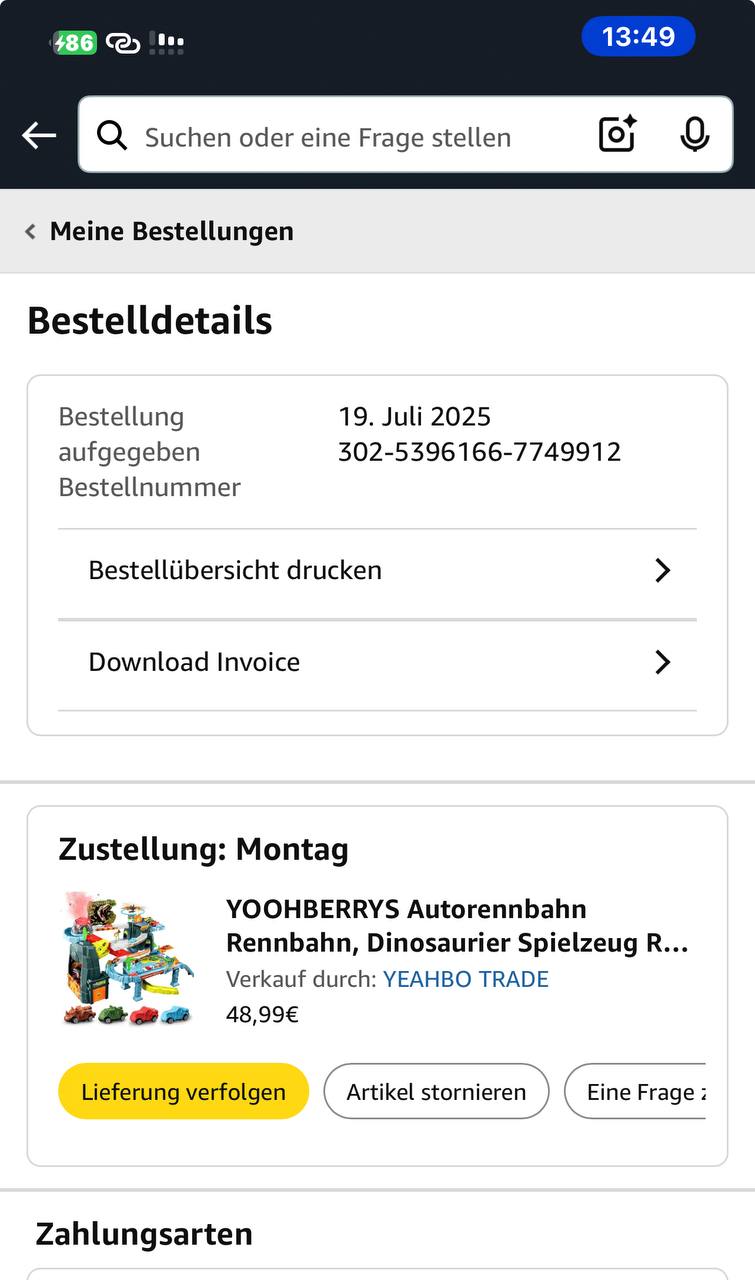Open Download Invoice

pyautogui.click(x=377, y=662)
